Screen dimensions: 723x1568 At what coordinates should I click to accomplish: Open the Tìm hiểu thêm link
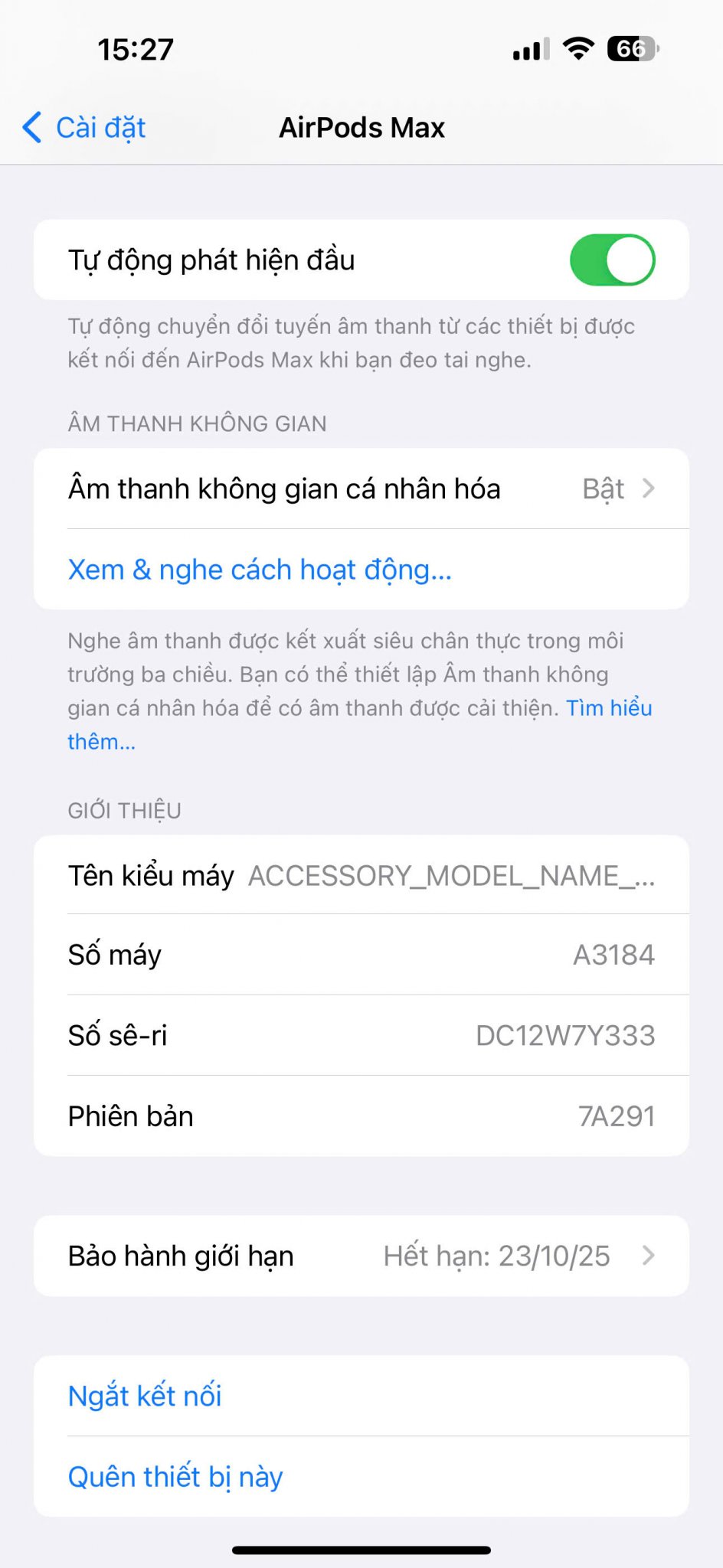[608, 708]
